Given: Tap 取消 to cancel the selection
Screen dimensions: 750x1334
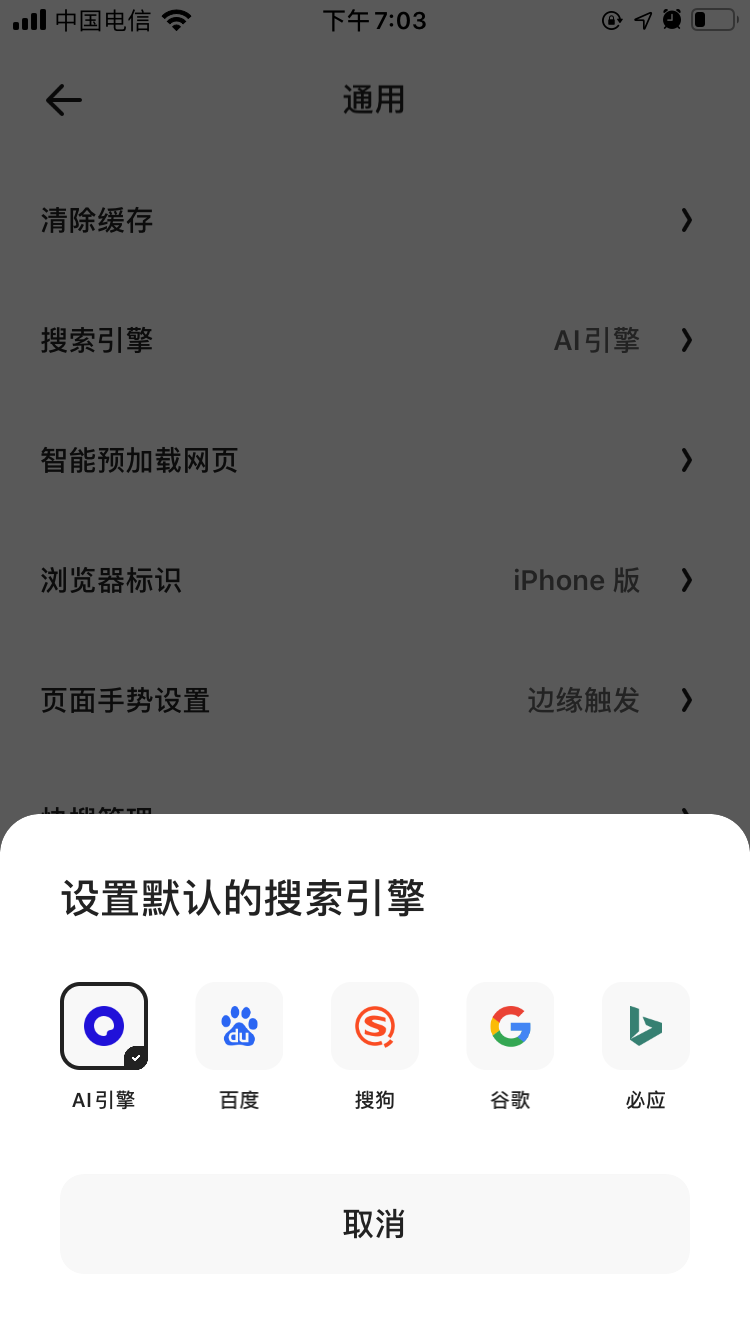Looking at the screenshot, I should (375, 1223).
